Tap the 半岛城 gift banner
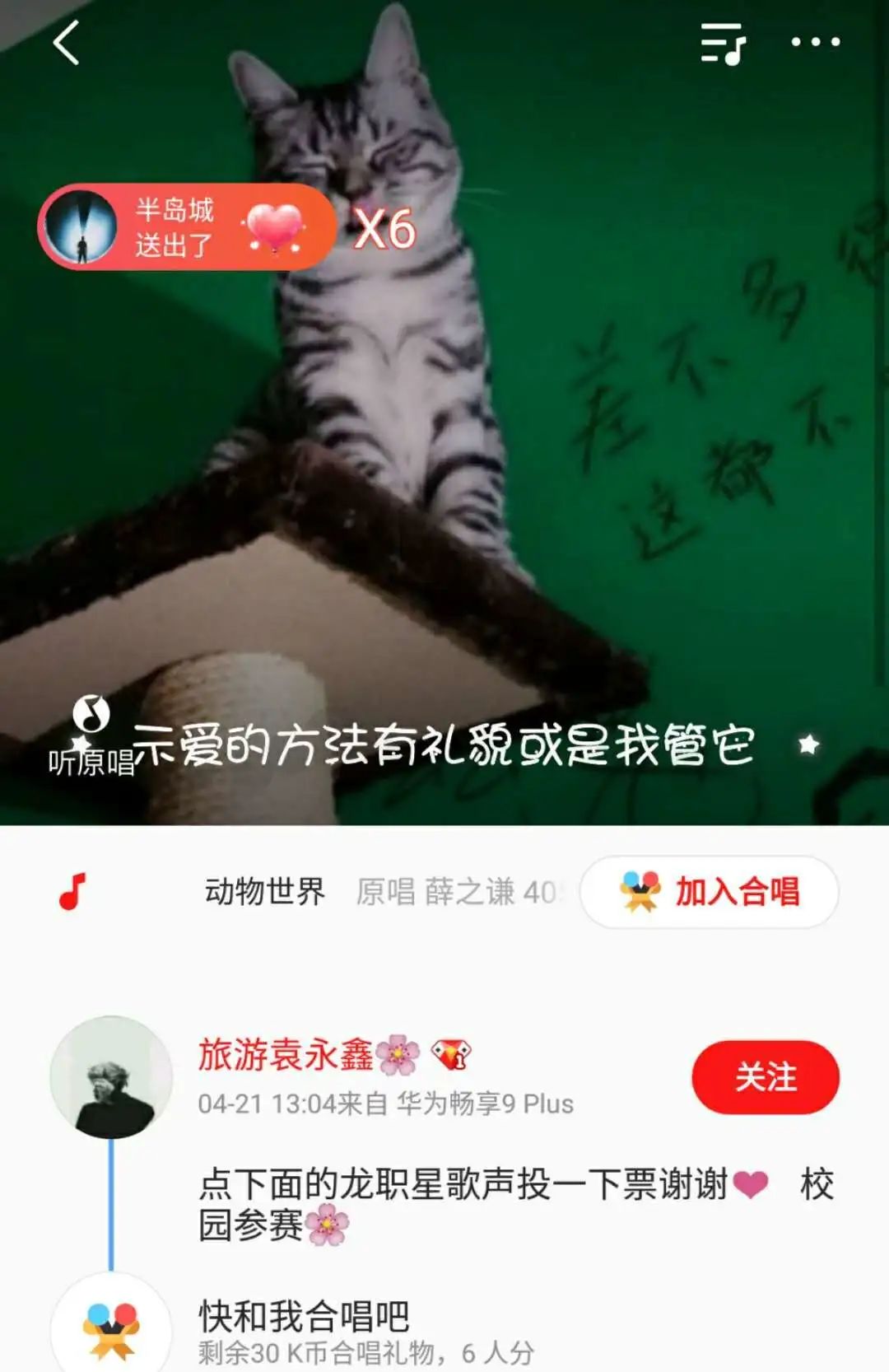The width and height of the screenshot is (889, 1372). [x=185, y=227]
